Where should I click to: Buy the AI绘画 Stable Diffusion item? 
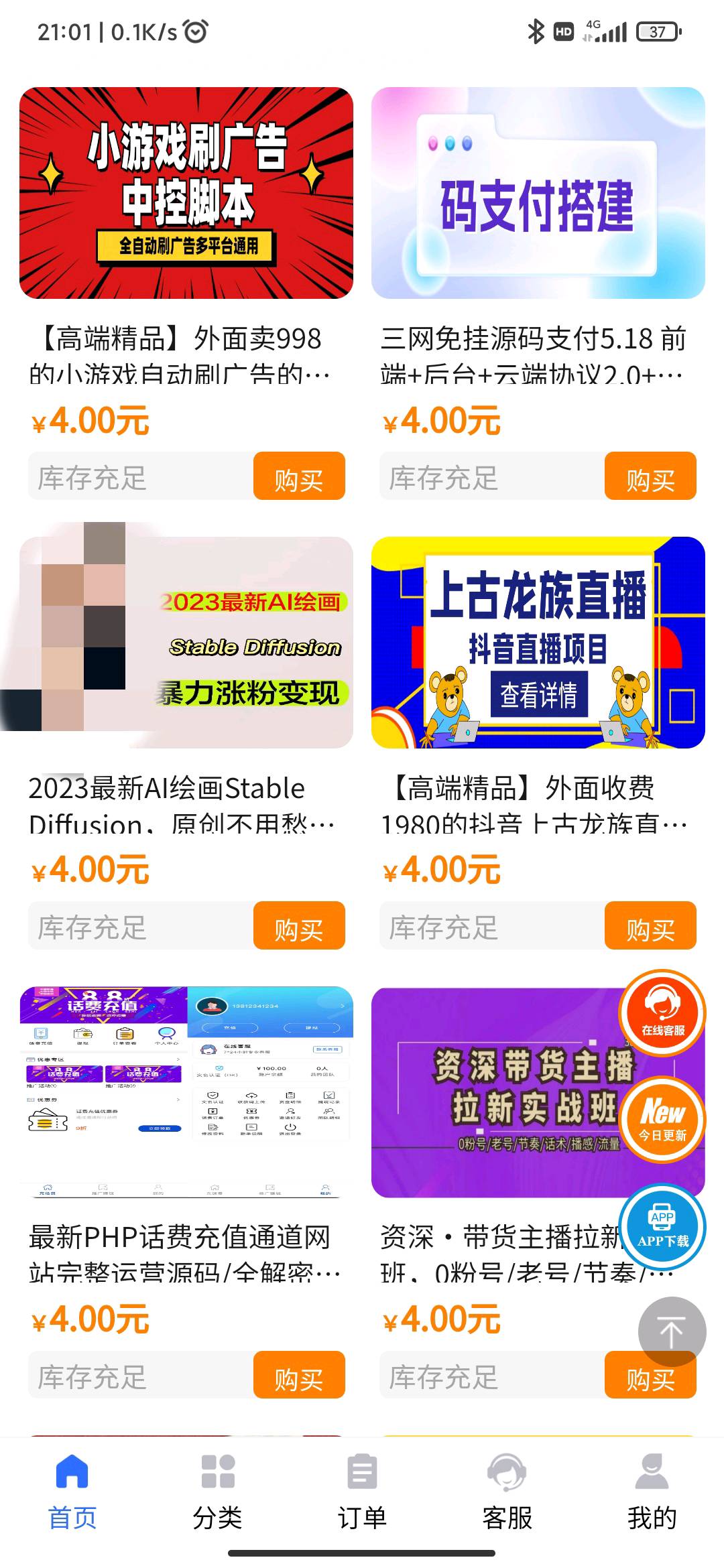299,925
